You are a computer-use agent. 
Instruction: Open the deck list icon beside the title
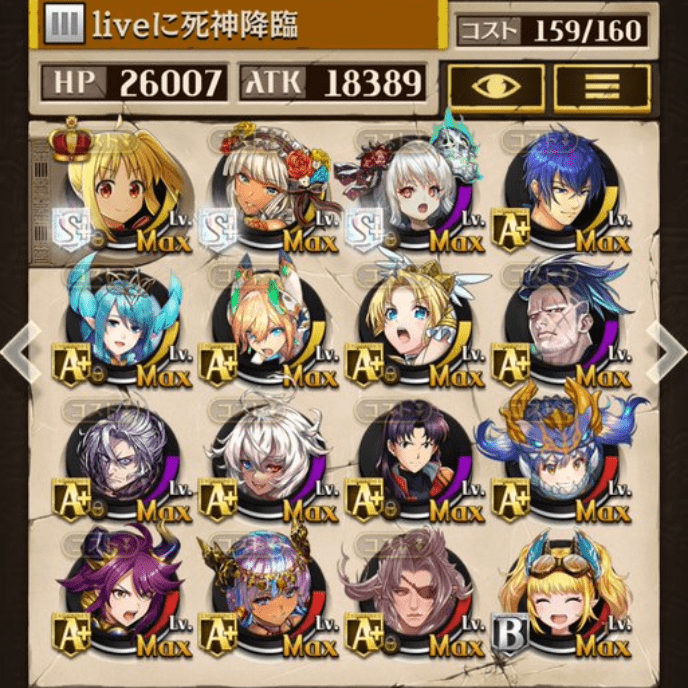(65, 24)
